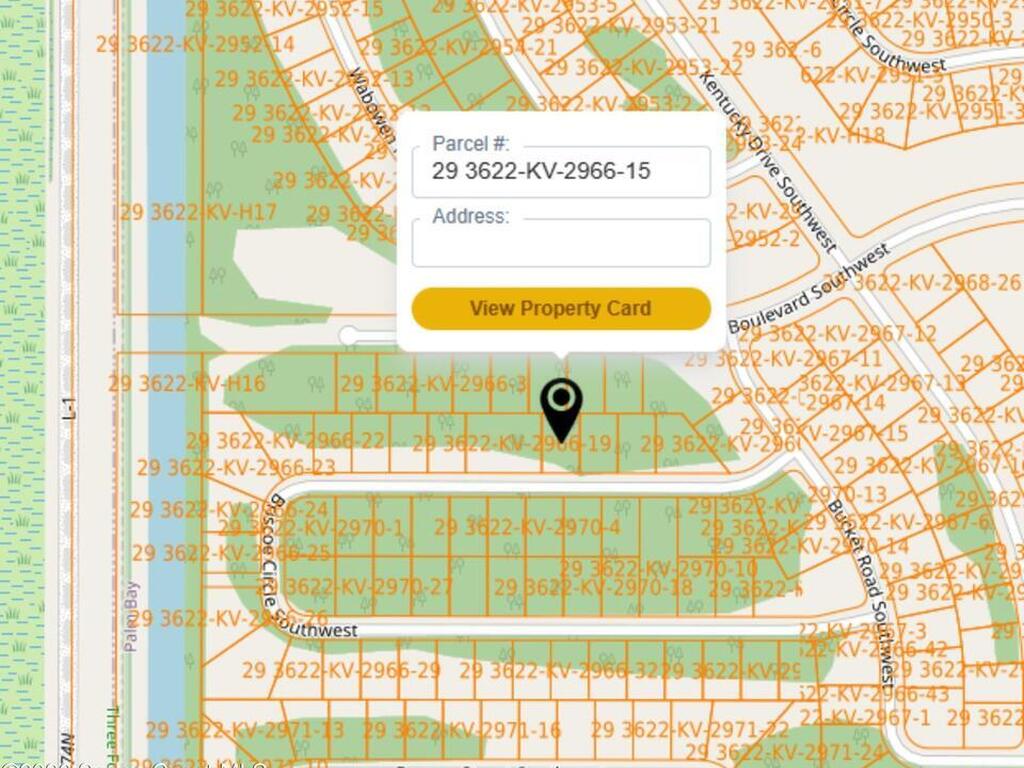Select the Parcel # field
The height and width of the screenshot is (768, 1024).
coord(561,172)
